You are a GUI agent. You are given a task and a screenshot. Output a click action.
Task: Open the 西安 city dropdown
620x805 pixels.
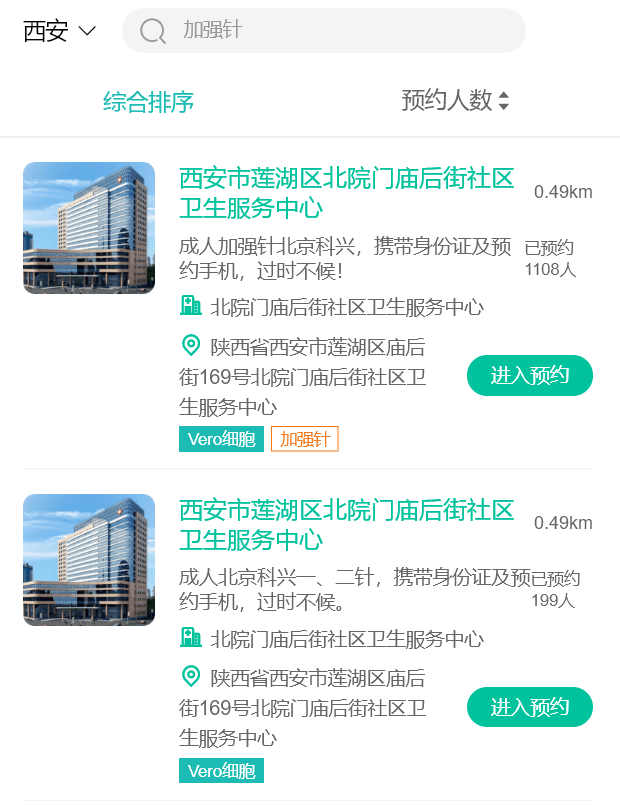(x=59, y=31)
